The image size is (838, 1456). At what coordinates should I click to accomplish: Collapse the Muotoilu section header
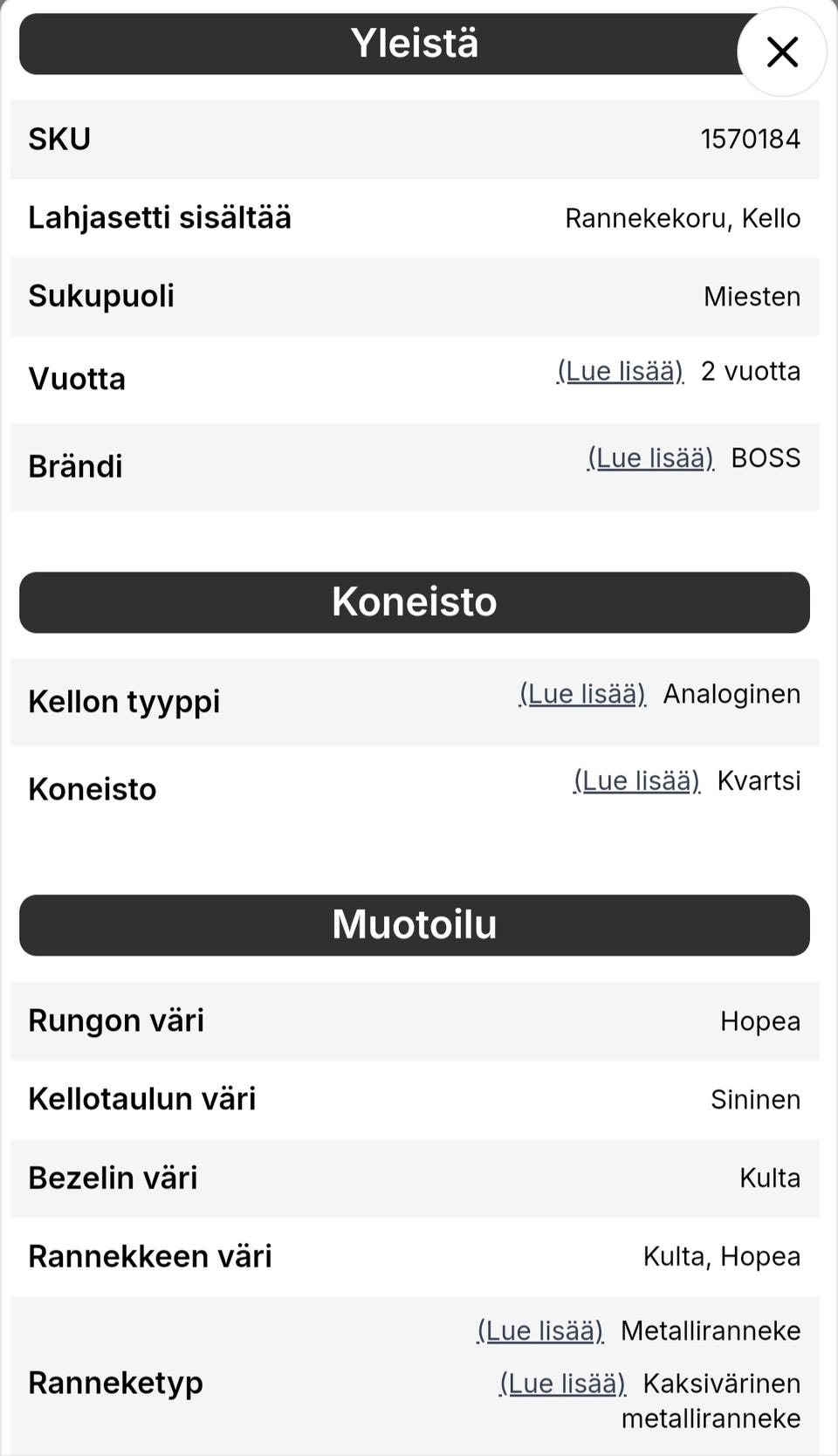(x=414, y=924)
